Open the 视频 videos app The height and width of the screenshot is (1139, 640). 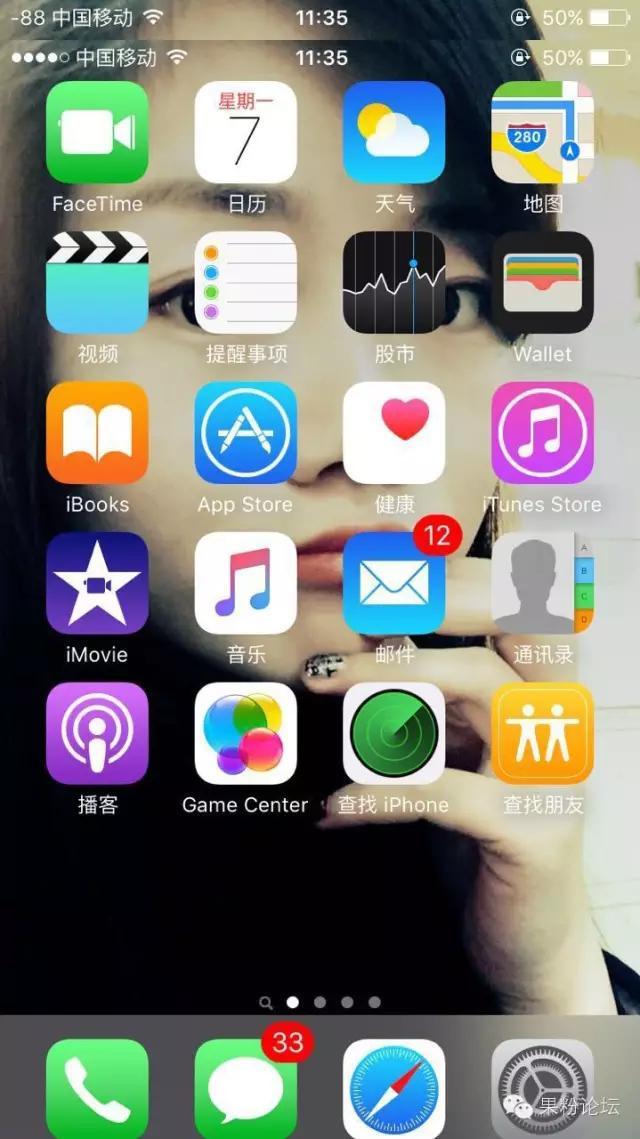[97, 282]
